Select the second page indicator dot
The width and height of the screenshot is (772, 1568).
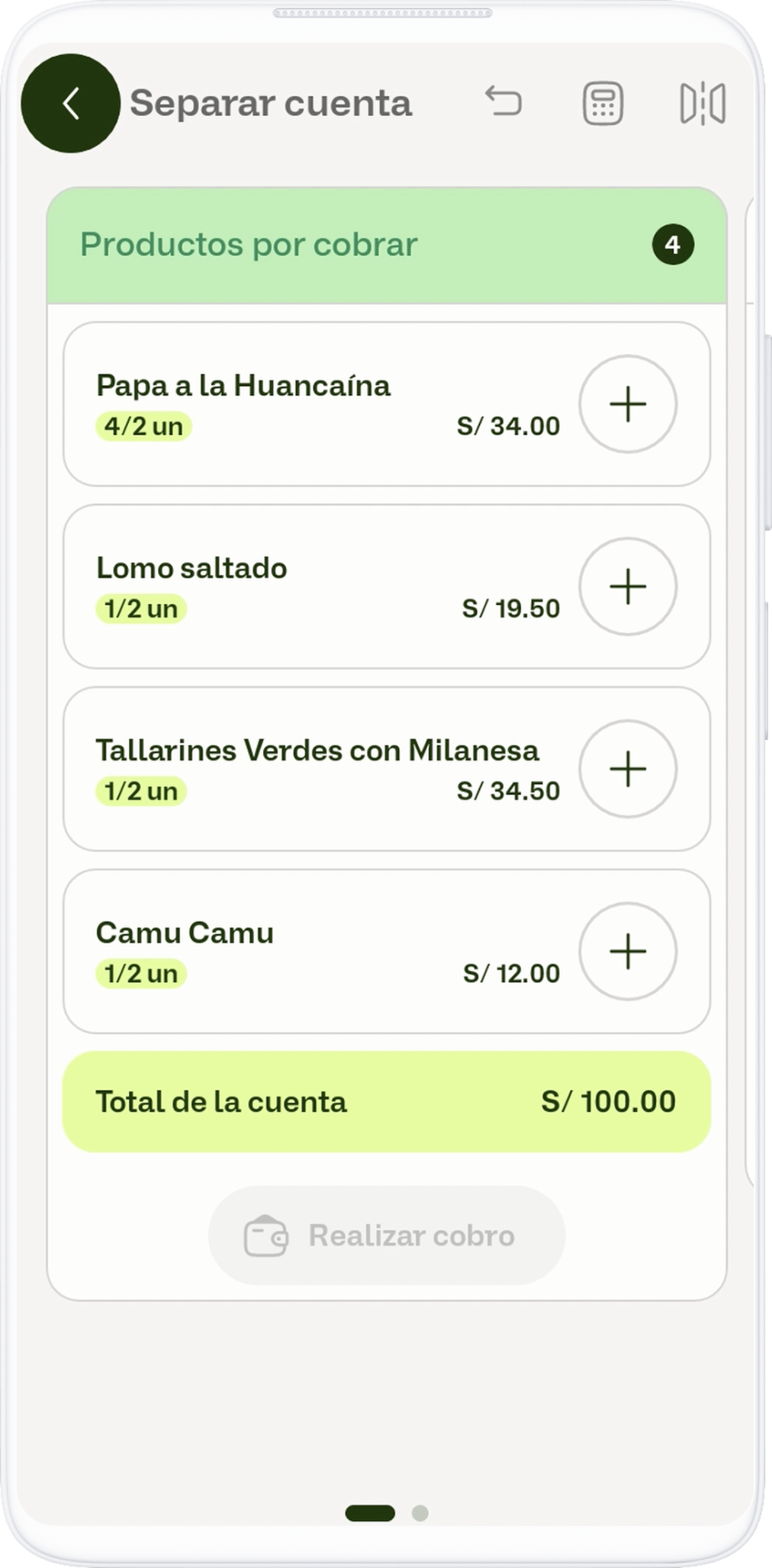pyautogui.click(x=420, y=1513)
